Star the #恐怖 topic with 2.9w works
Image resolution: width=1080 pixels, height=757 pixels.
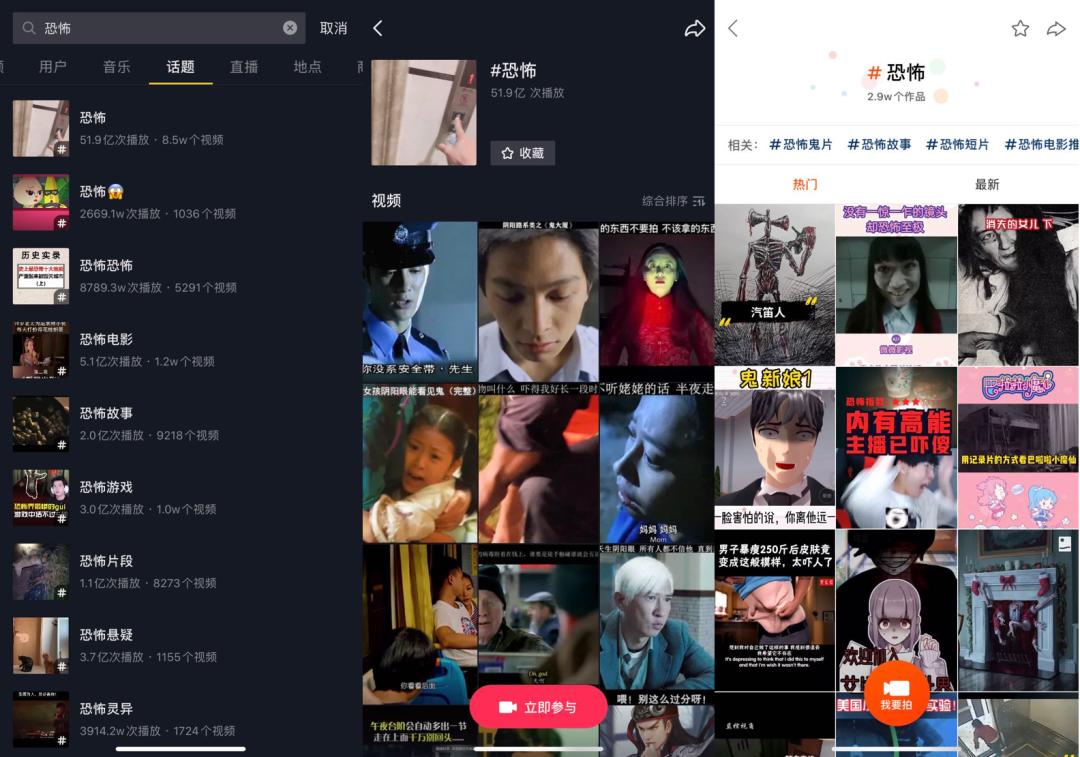[1020, 29]
